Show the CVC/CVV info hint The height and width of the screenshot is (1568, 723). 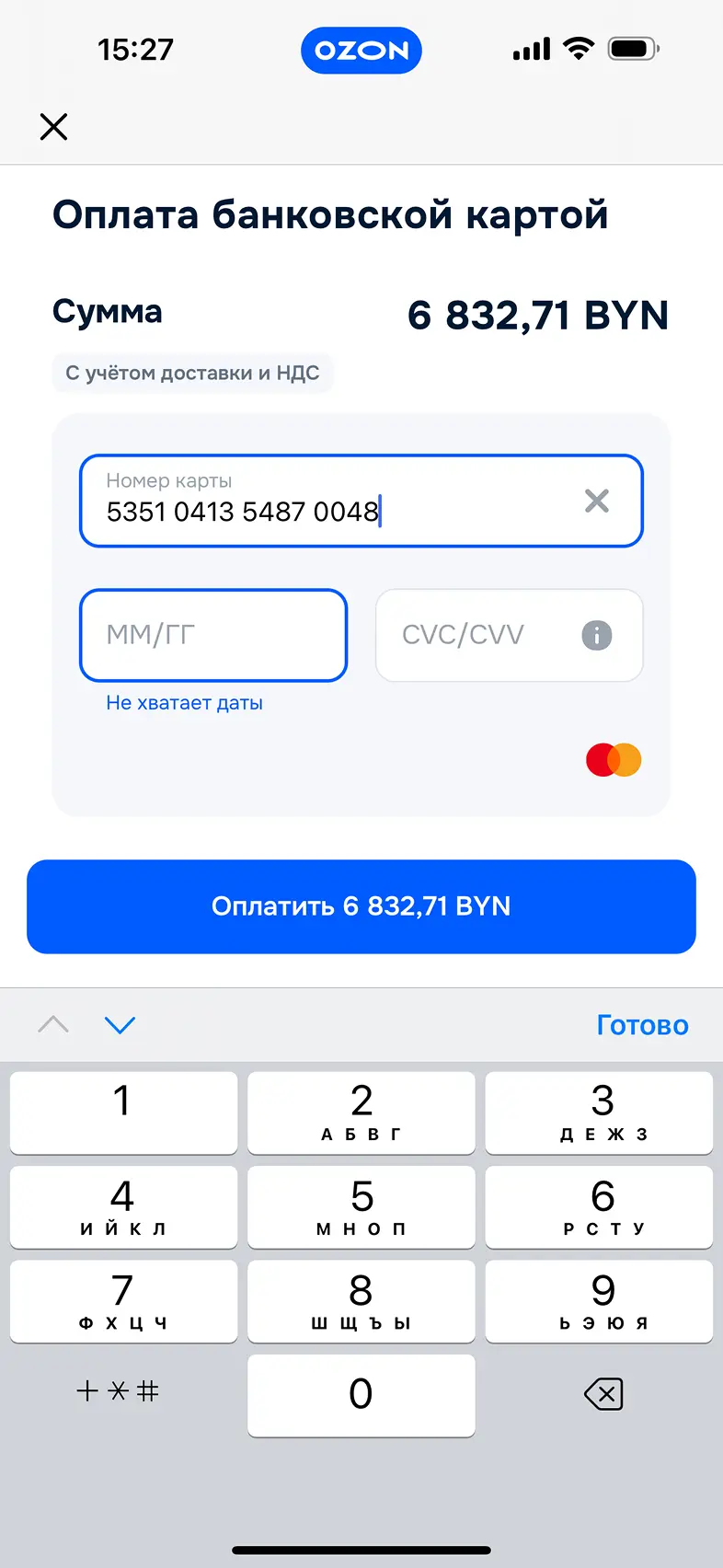pos(597,635)
